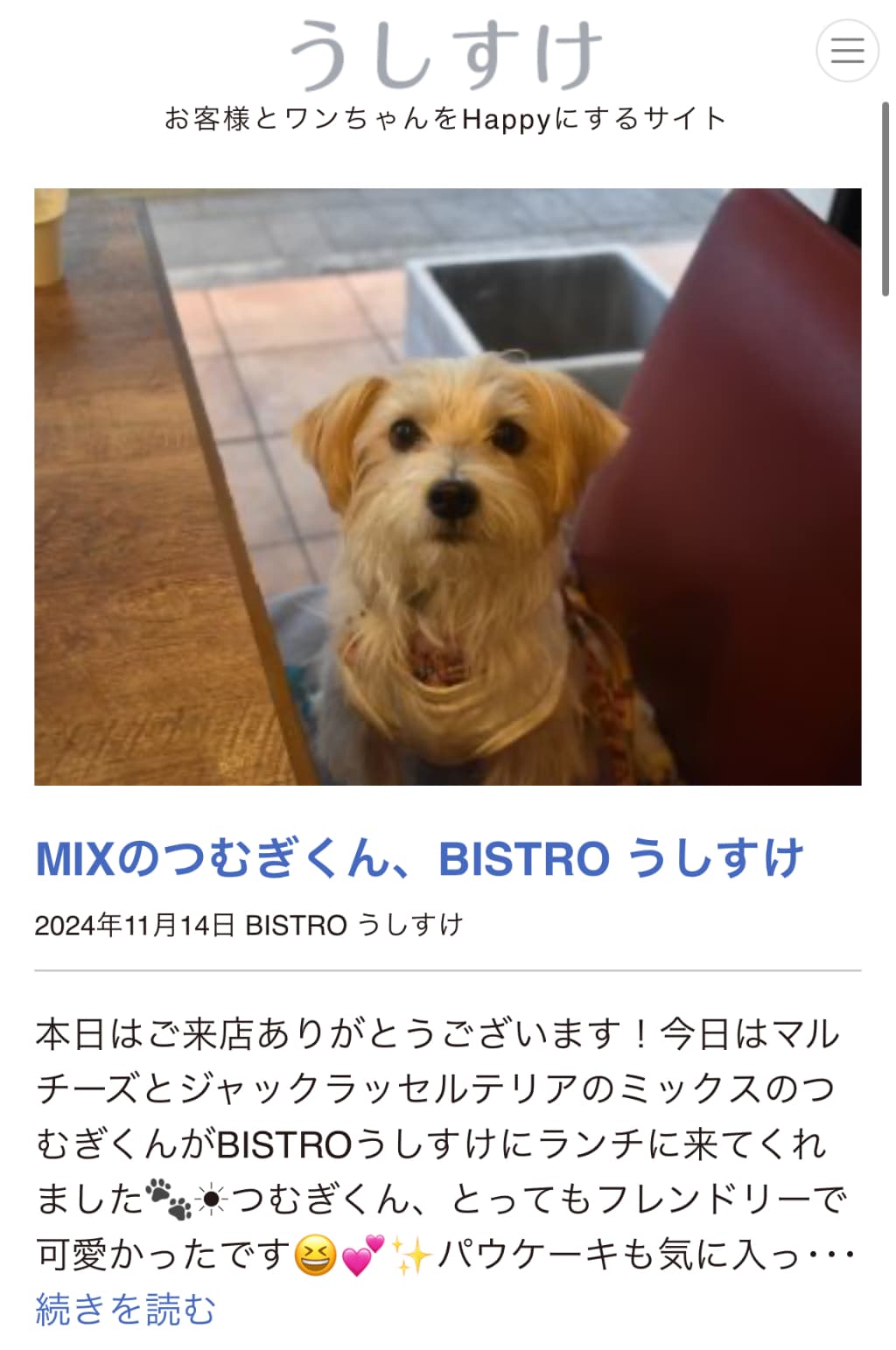Tap 続きを読む to read more
Screen dimensions: 896x1350
click(x=125, y=1310)
